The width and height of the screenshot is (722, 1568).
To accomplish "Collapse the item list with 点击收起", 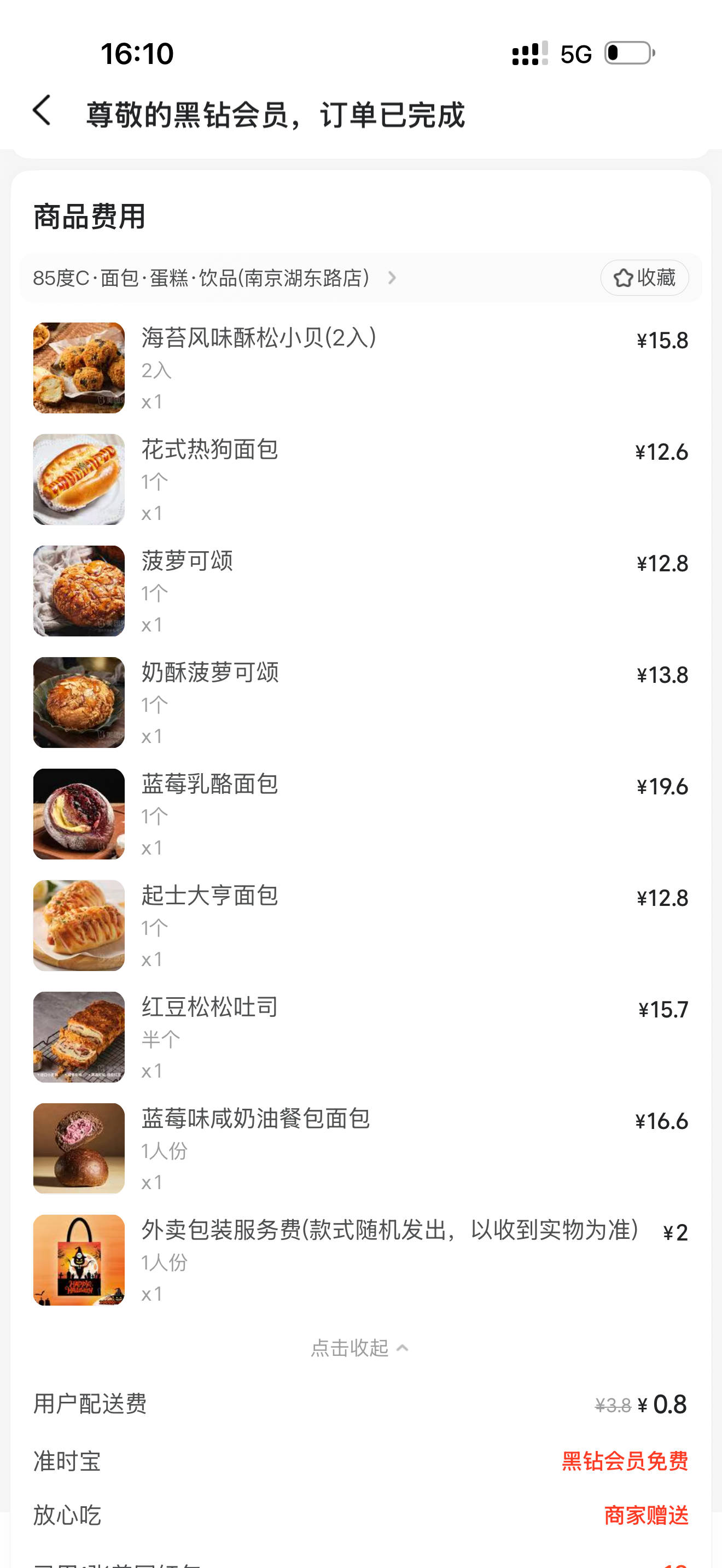I will tap(359, 1348).
